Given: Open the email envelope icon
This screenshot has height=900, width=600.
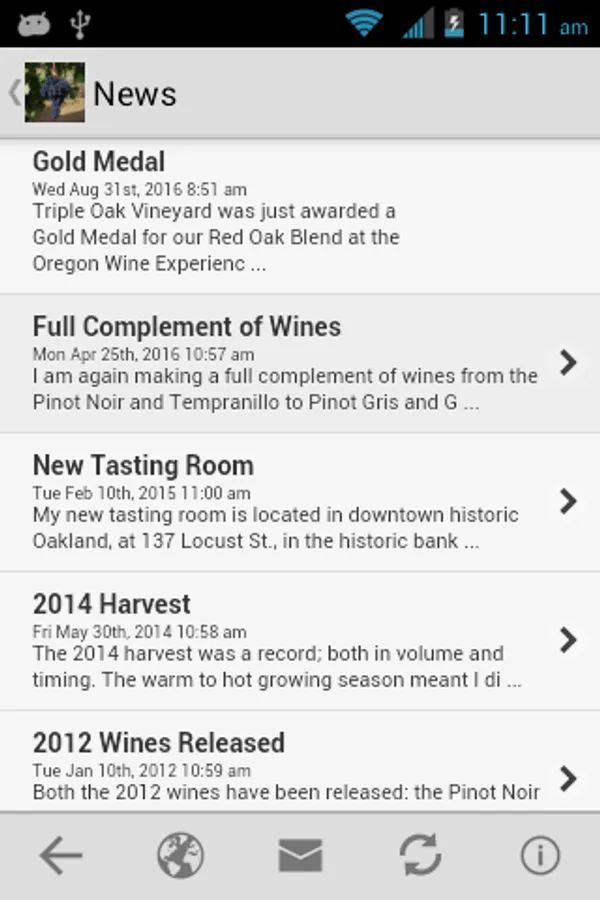Looking at the screenshot, I should [300, 856].
